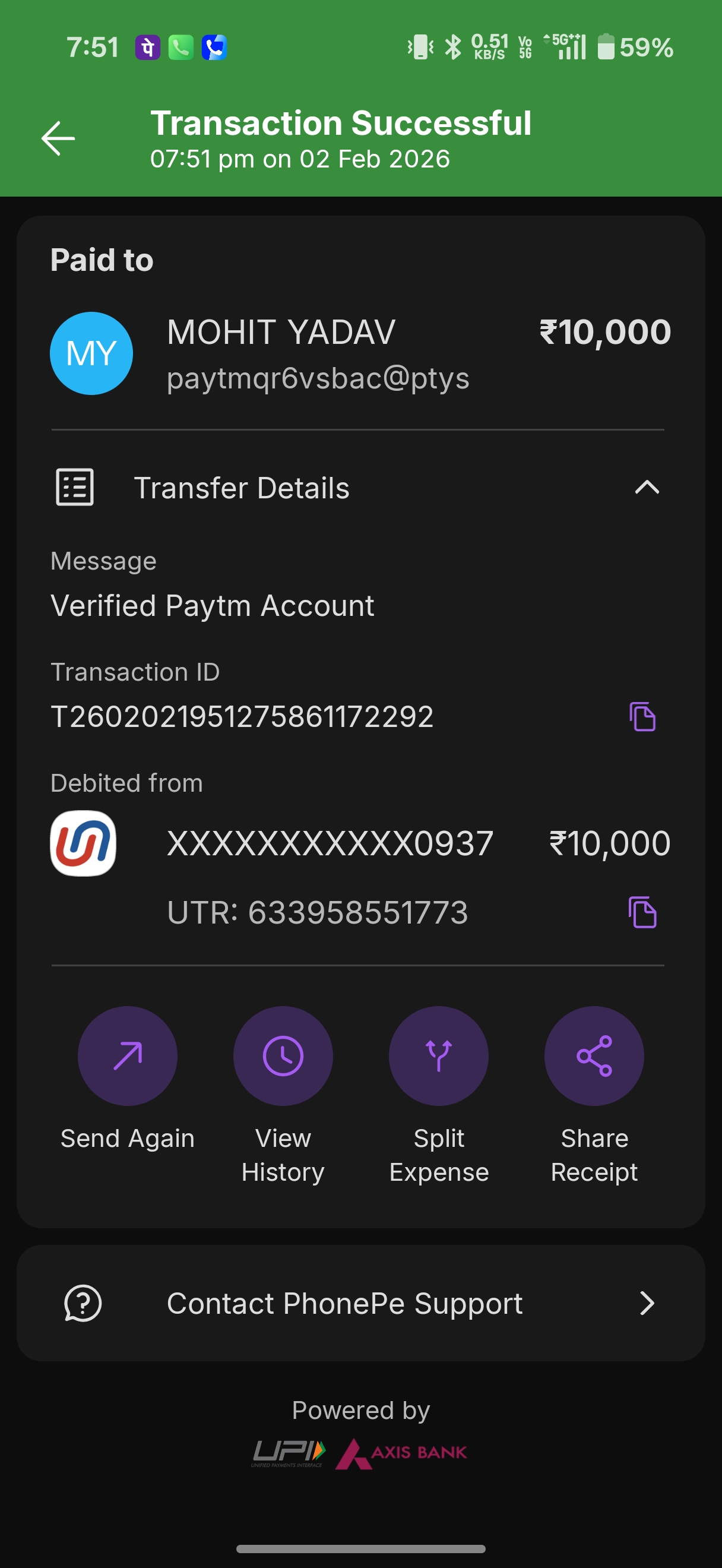This screenshot has height=1568, width=722.
Task: Copy the Transaction ID
Action: click(x=642, y=716)
